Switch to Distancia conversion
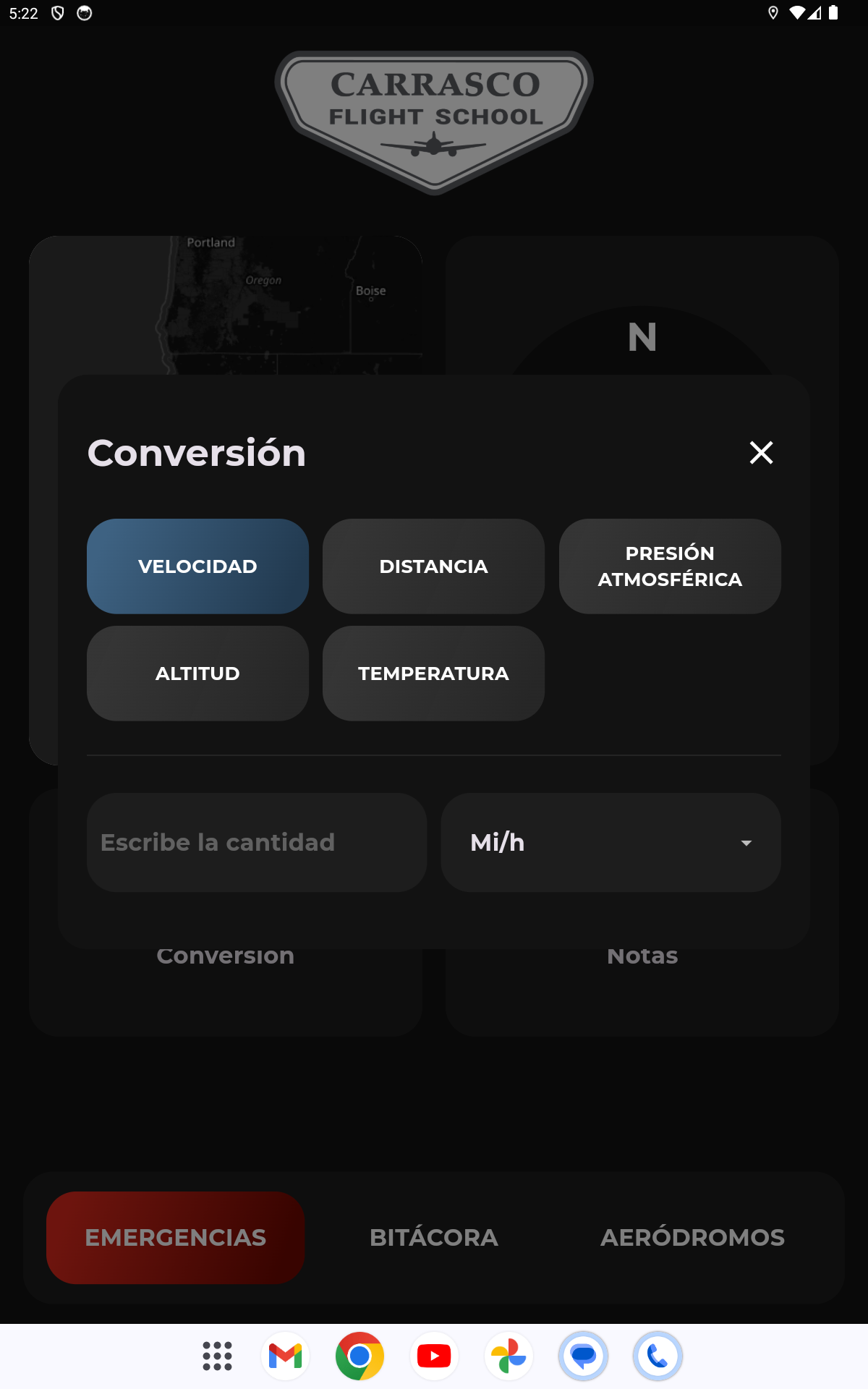 433,566
